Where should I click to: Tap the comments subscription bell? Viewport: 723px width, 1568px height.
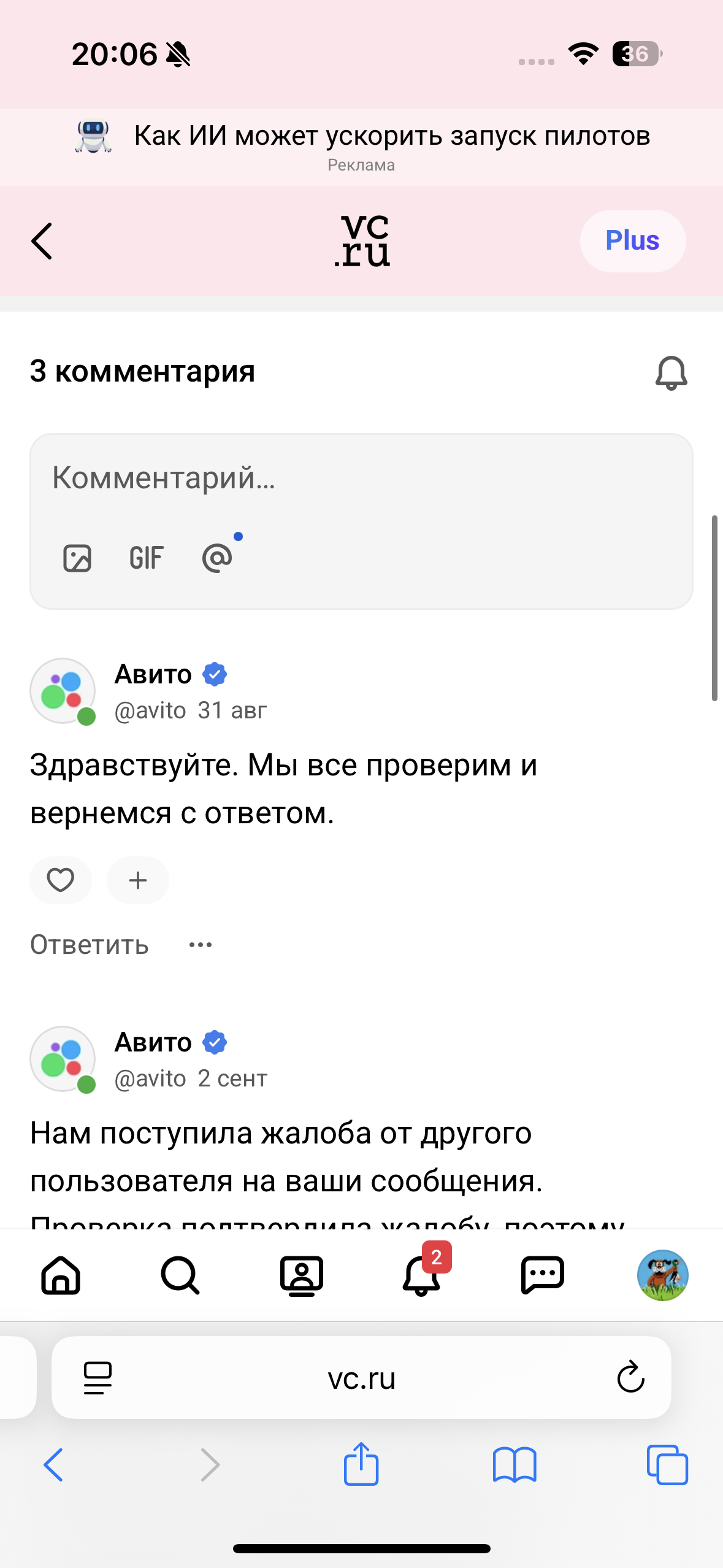pyautogui.click(x=671, y=372)
